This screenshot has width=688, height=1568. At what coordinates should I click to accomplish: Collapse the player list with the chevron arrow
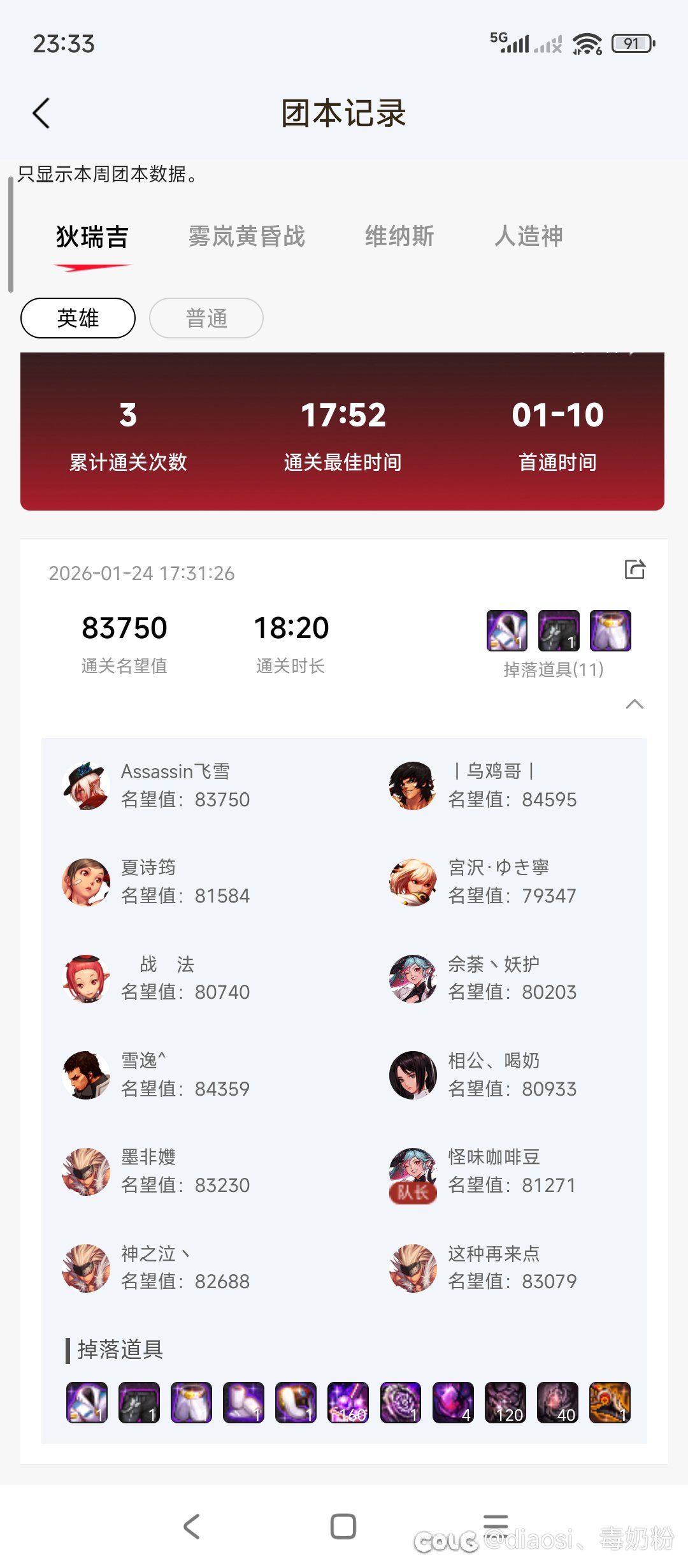click(634, 705)
